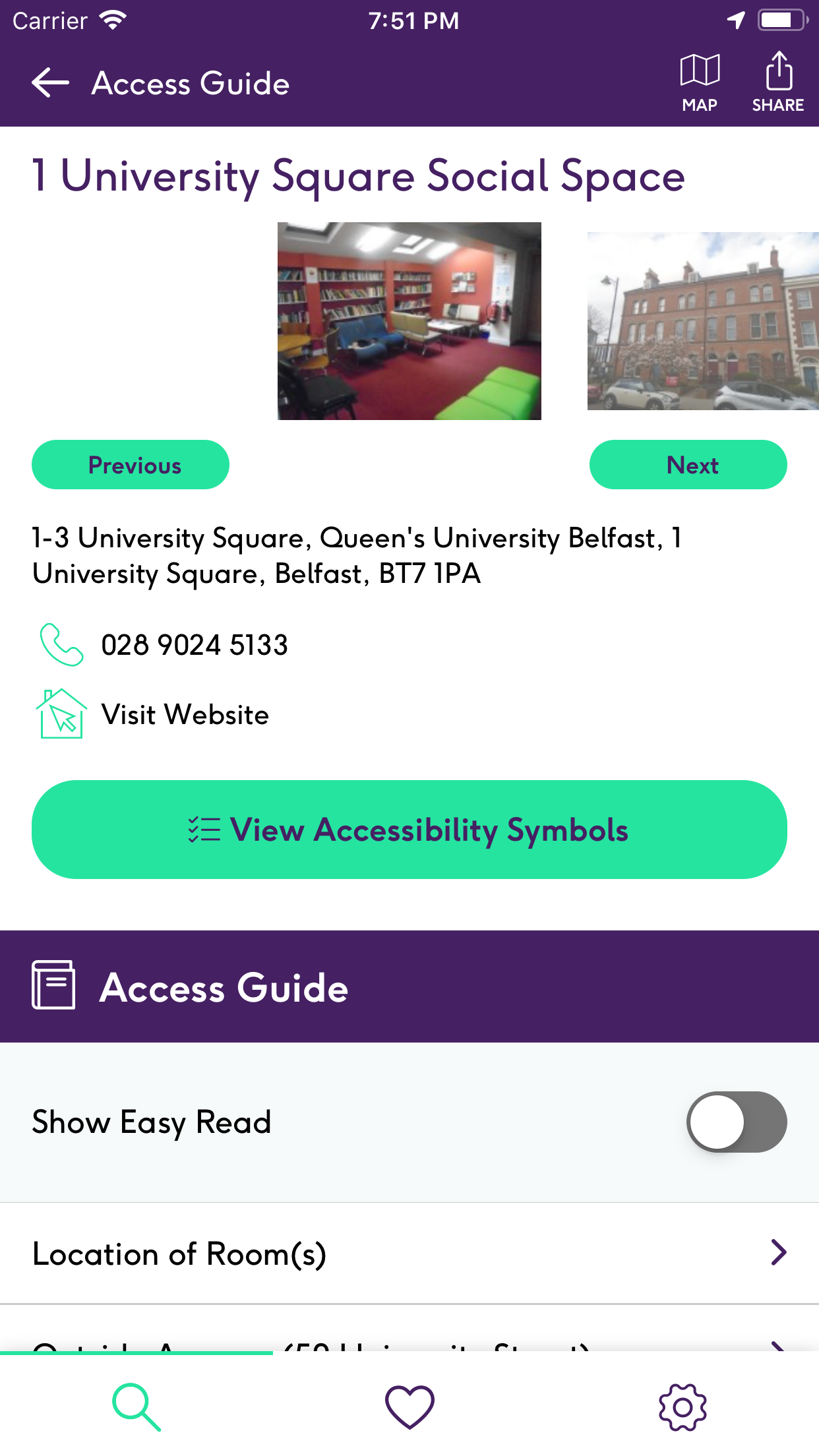This screenshot has width=819, height=1456.
Task: Open the favourites heart tab
Action: (x=409, y=1407)
